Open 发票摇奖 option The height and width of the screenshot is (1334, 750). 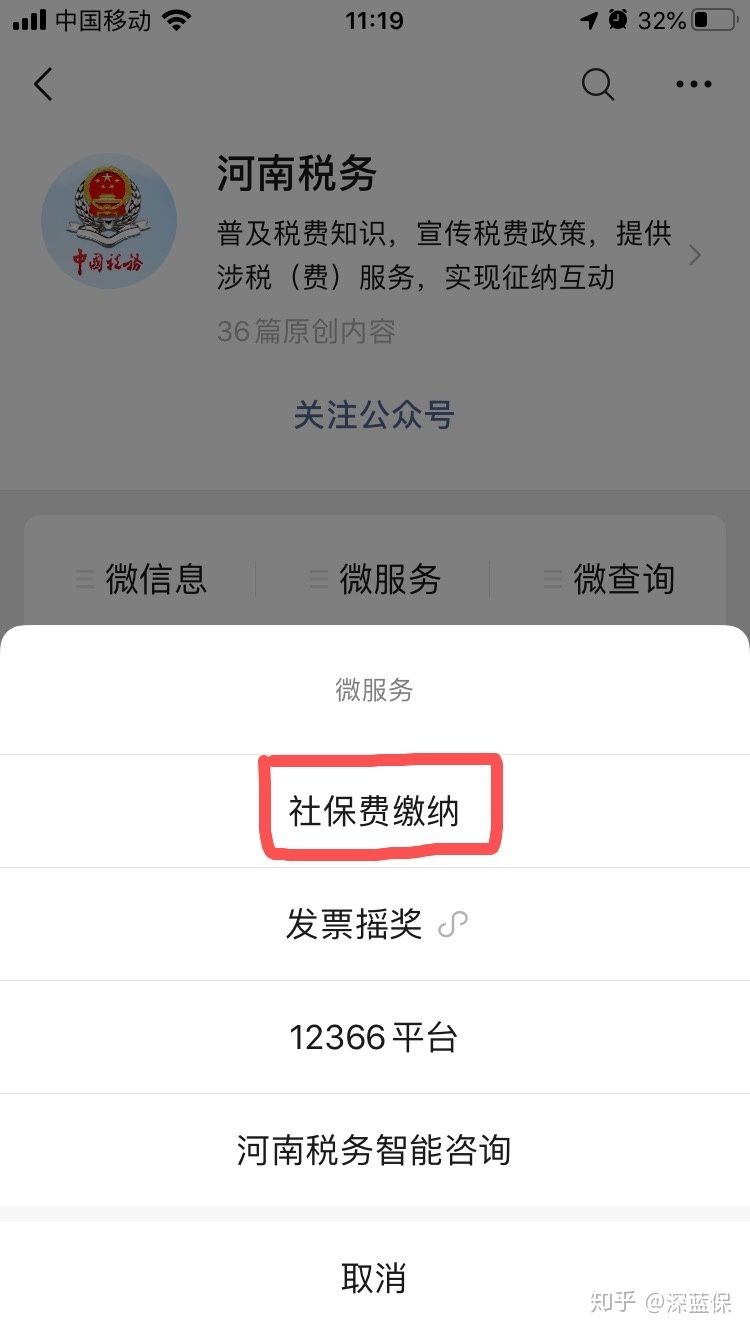click(374, 924)
